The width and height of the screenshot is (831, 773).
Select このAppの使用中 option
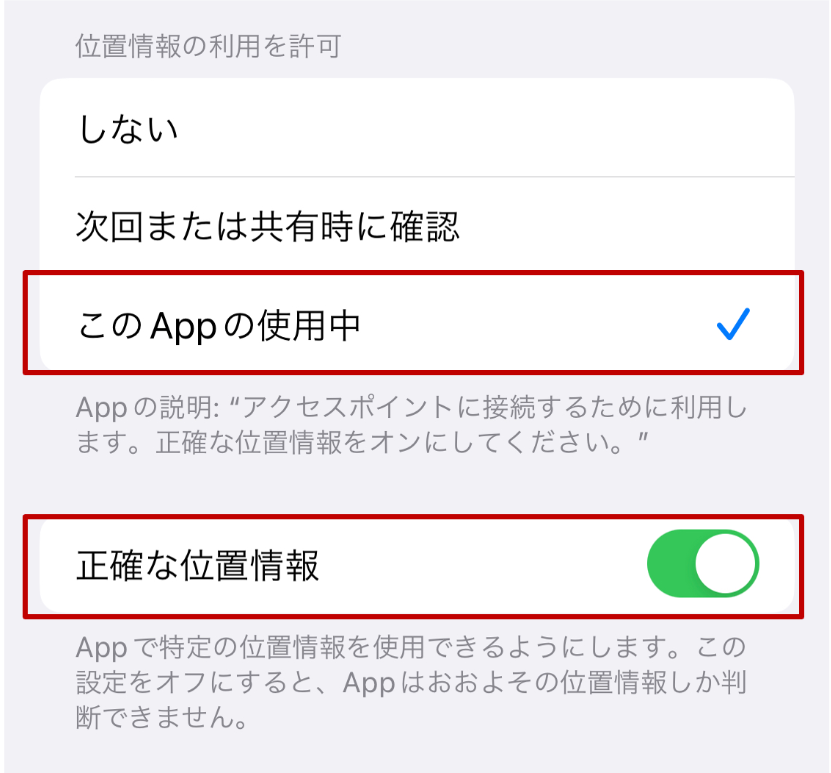(416, 324)
